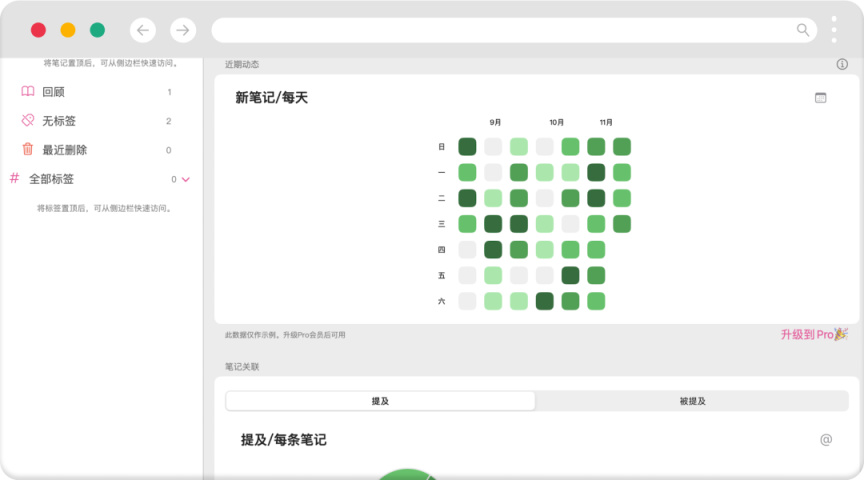Screen dimensions: 864x480
Task: Open 回顾 in the sidebar
Action: (x=54, y=92)
